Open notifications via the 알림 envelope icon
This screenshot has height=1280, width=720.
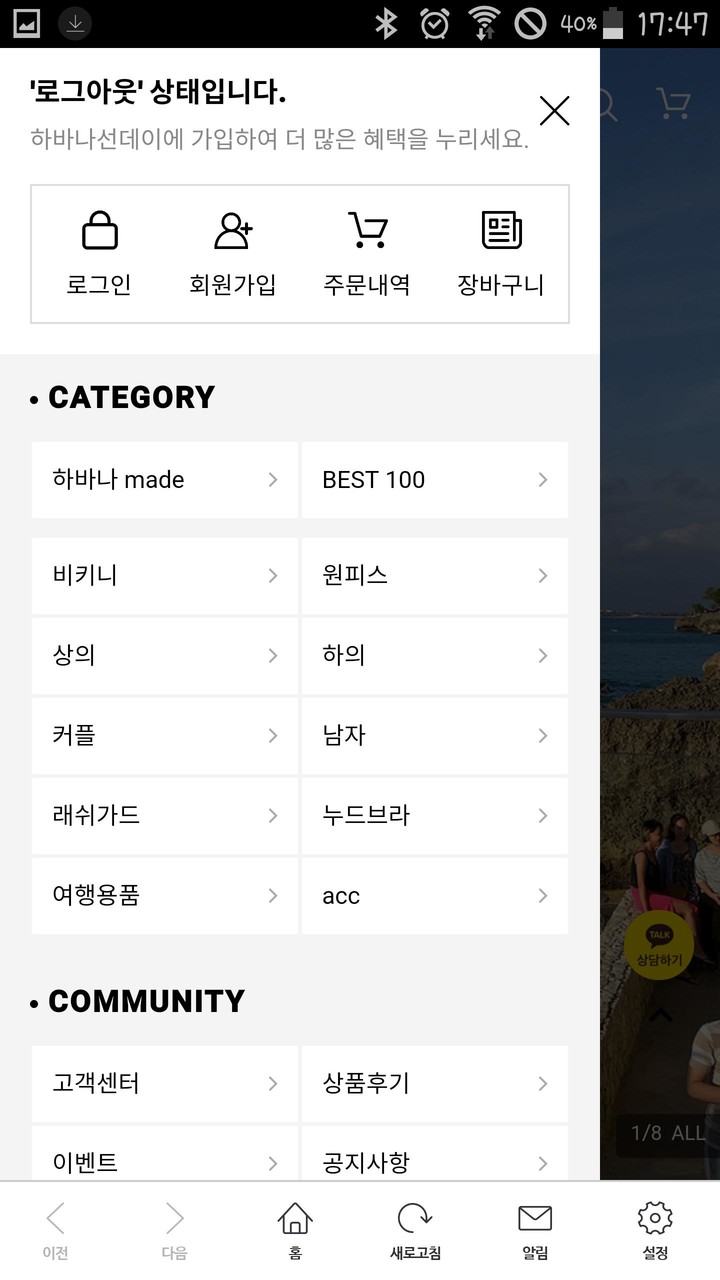[x=534, y=1218]
